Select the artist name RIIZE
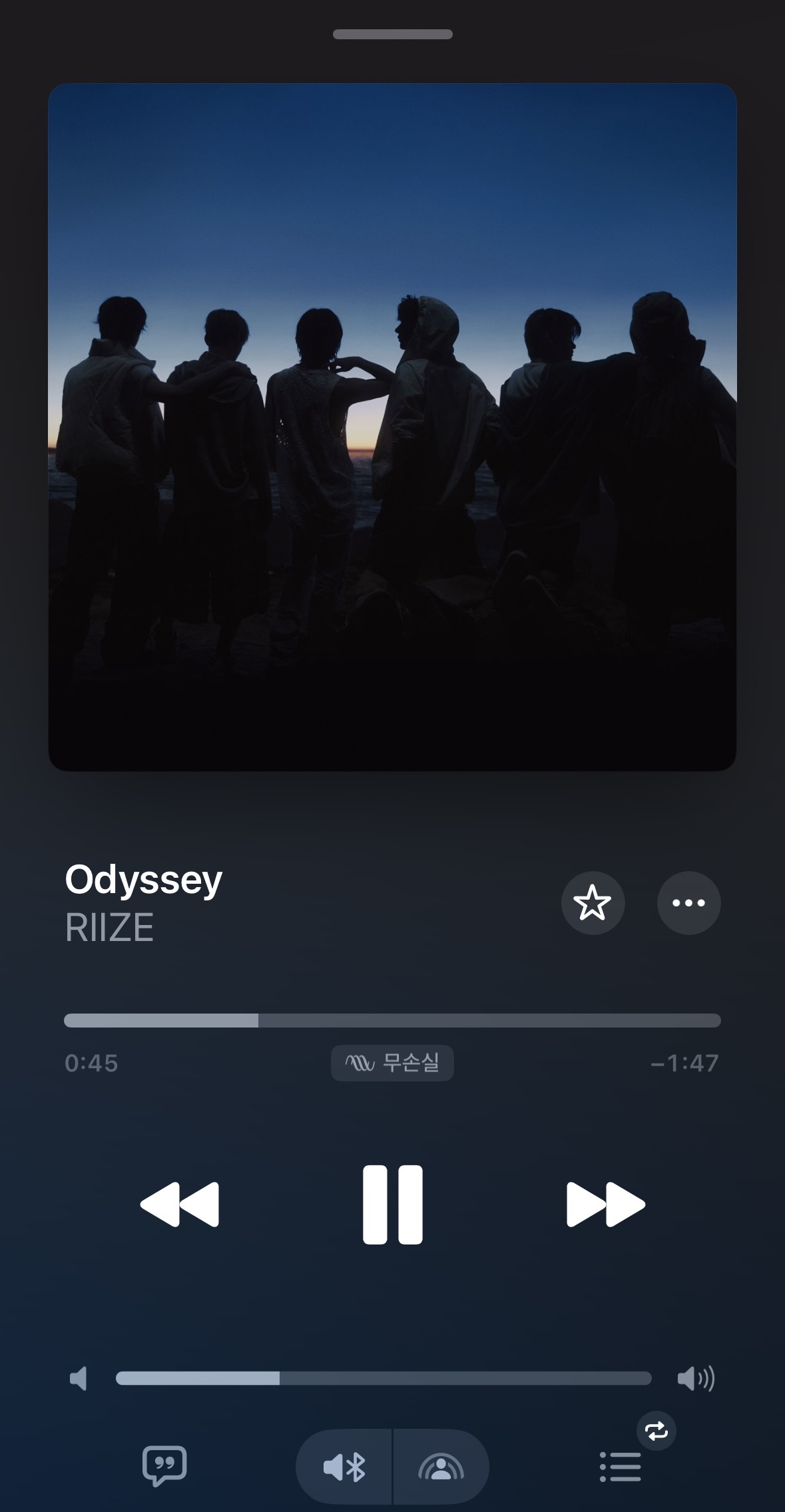The image size is (785, 1512). (x=111, y=928)
